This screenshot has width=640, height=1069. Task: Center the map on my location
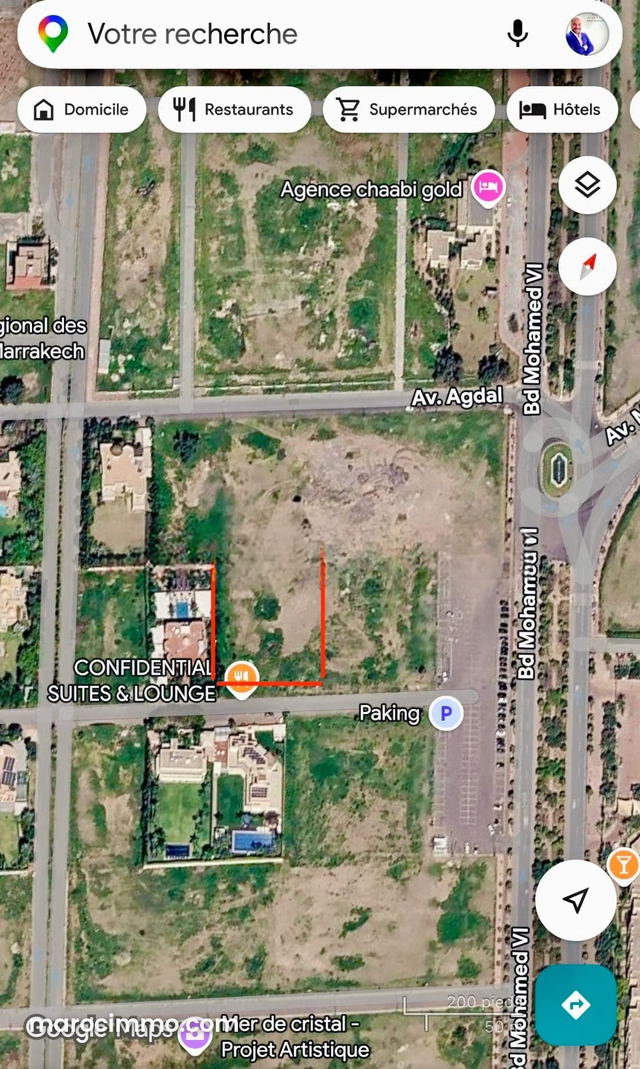tap(576, 900)
